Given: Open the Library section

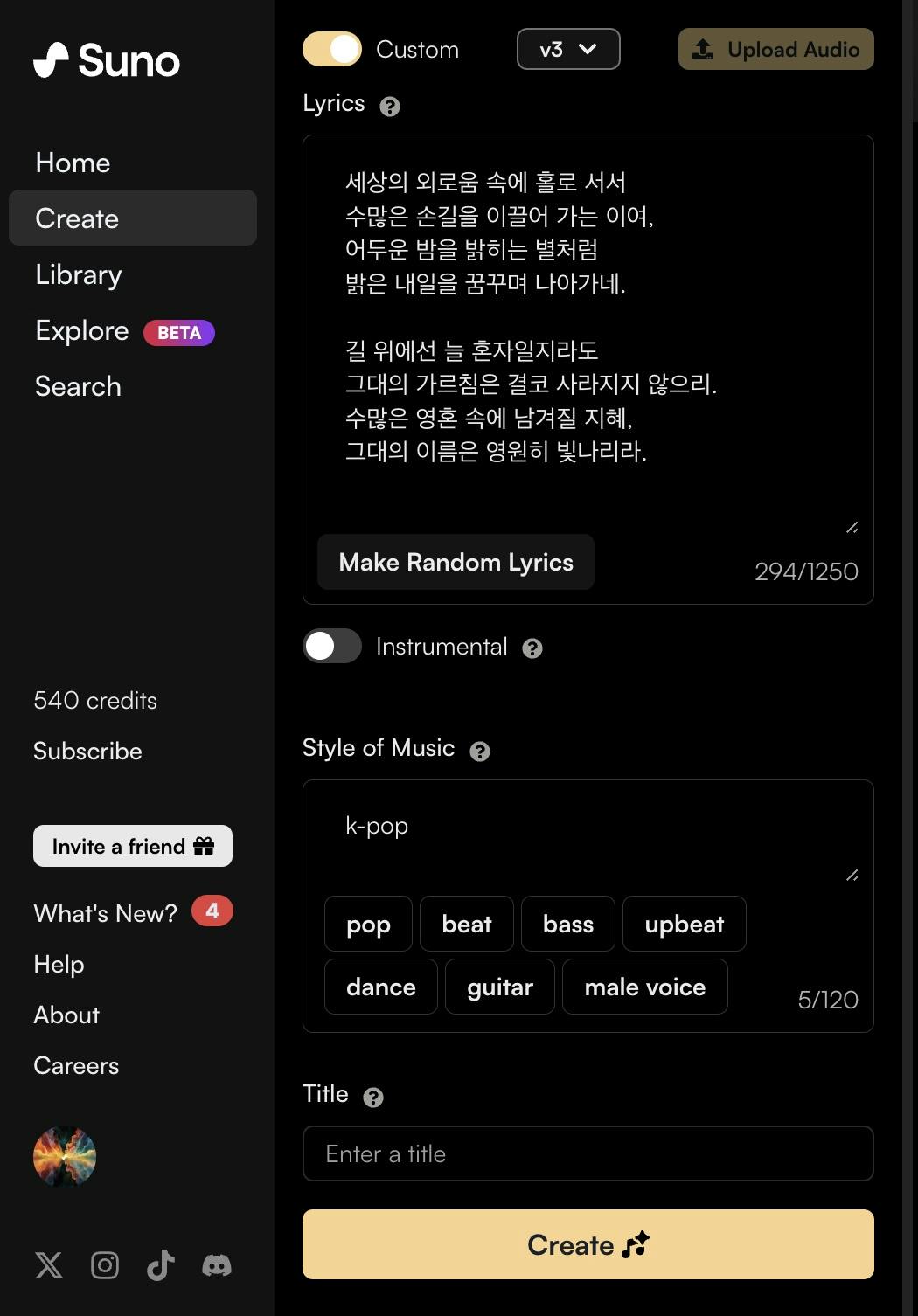Looking at the screenshot, I should [x=79, y=274].
